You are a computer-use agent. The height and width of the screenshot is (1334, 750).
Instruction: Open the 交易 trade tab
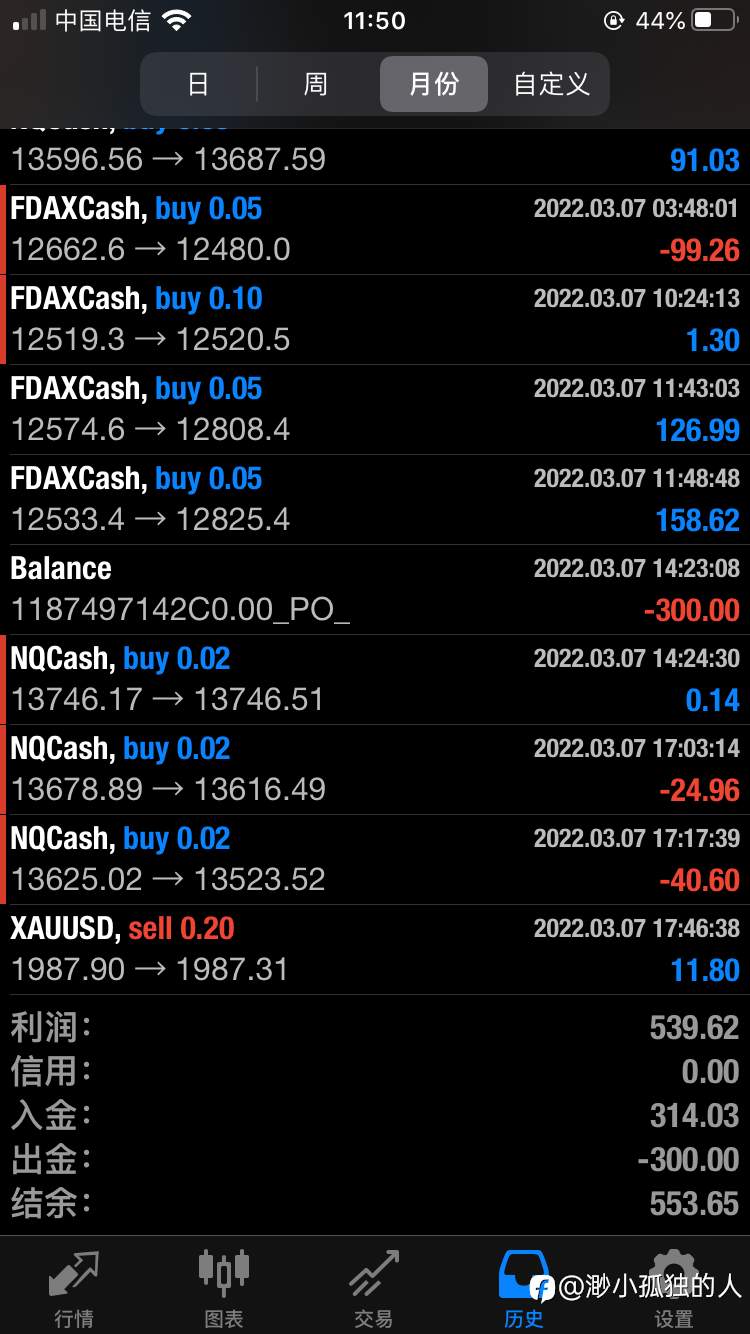point(374,1286)
